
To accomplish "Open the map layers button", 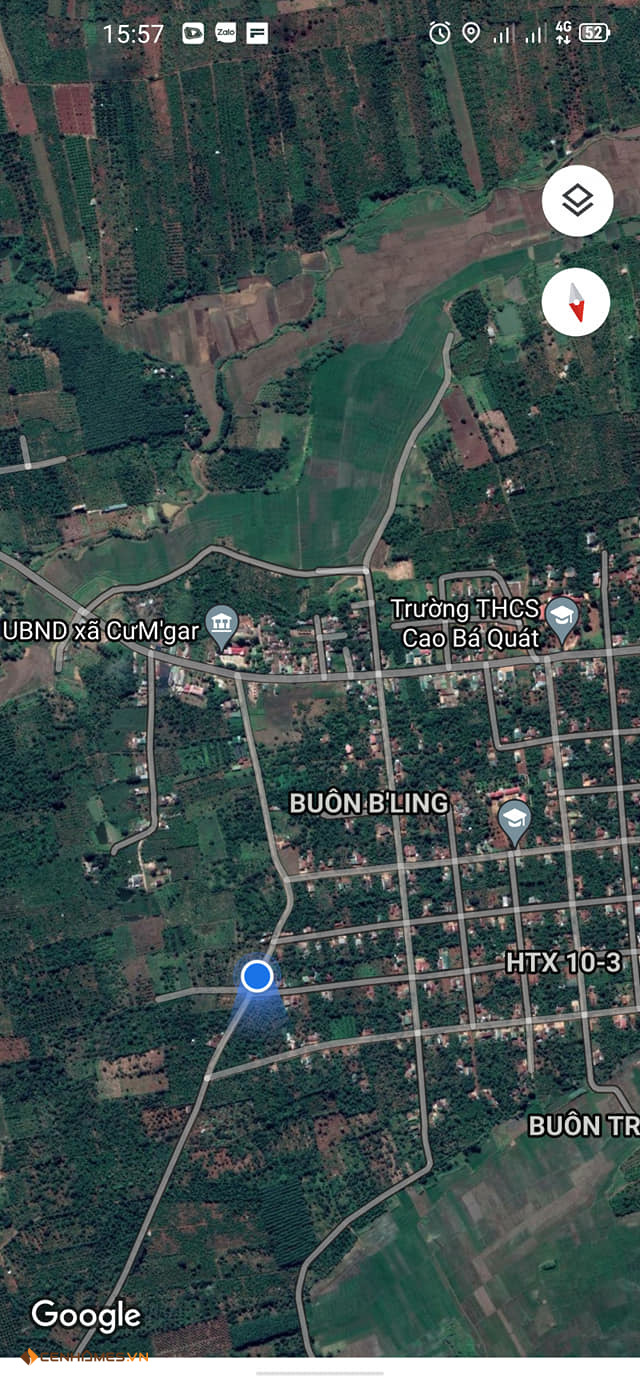I will click(577, 201).
